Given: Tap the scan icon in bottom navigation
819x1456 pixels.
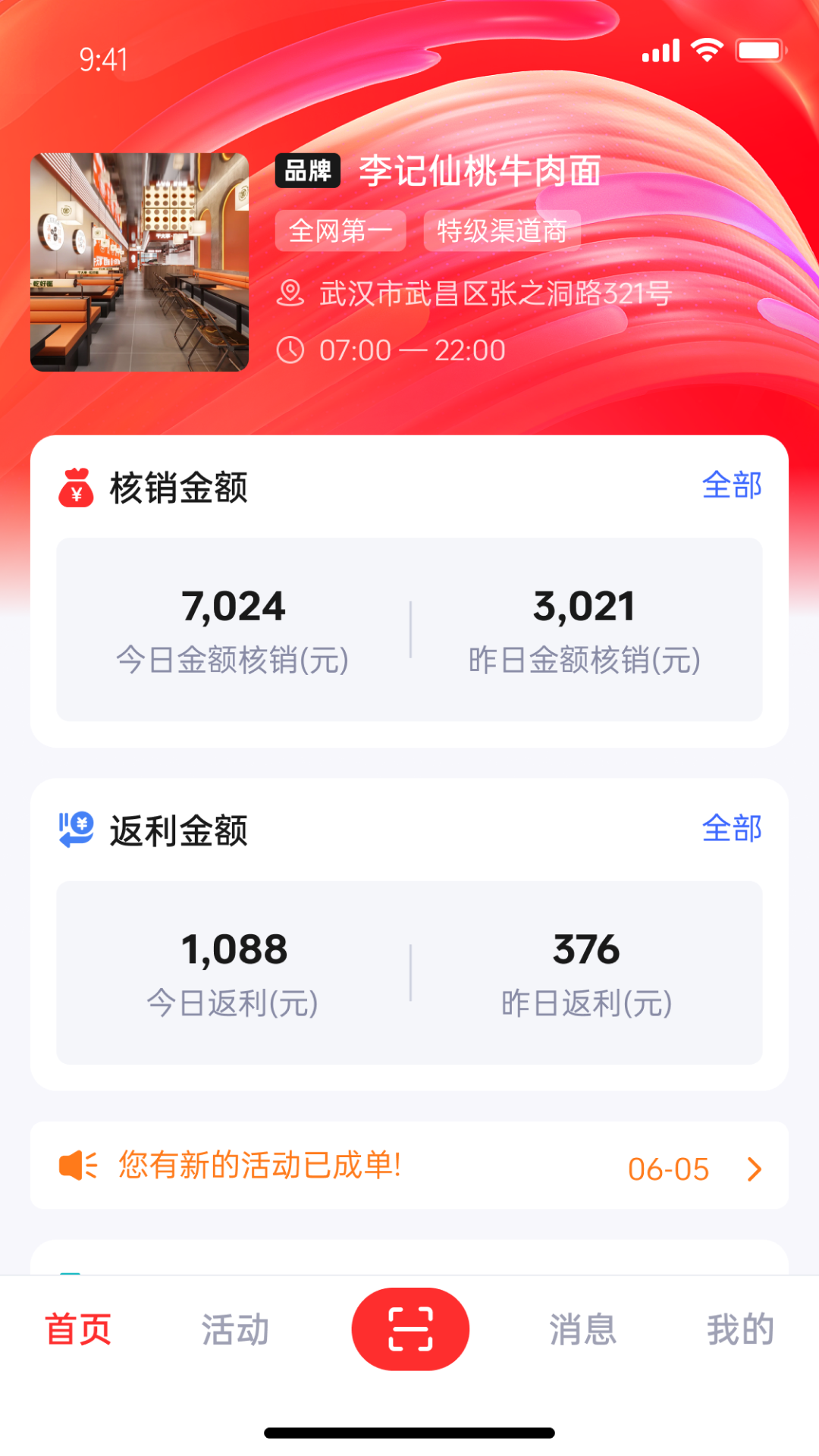Looking at the screenshot, I should [x=410, y=1329].
